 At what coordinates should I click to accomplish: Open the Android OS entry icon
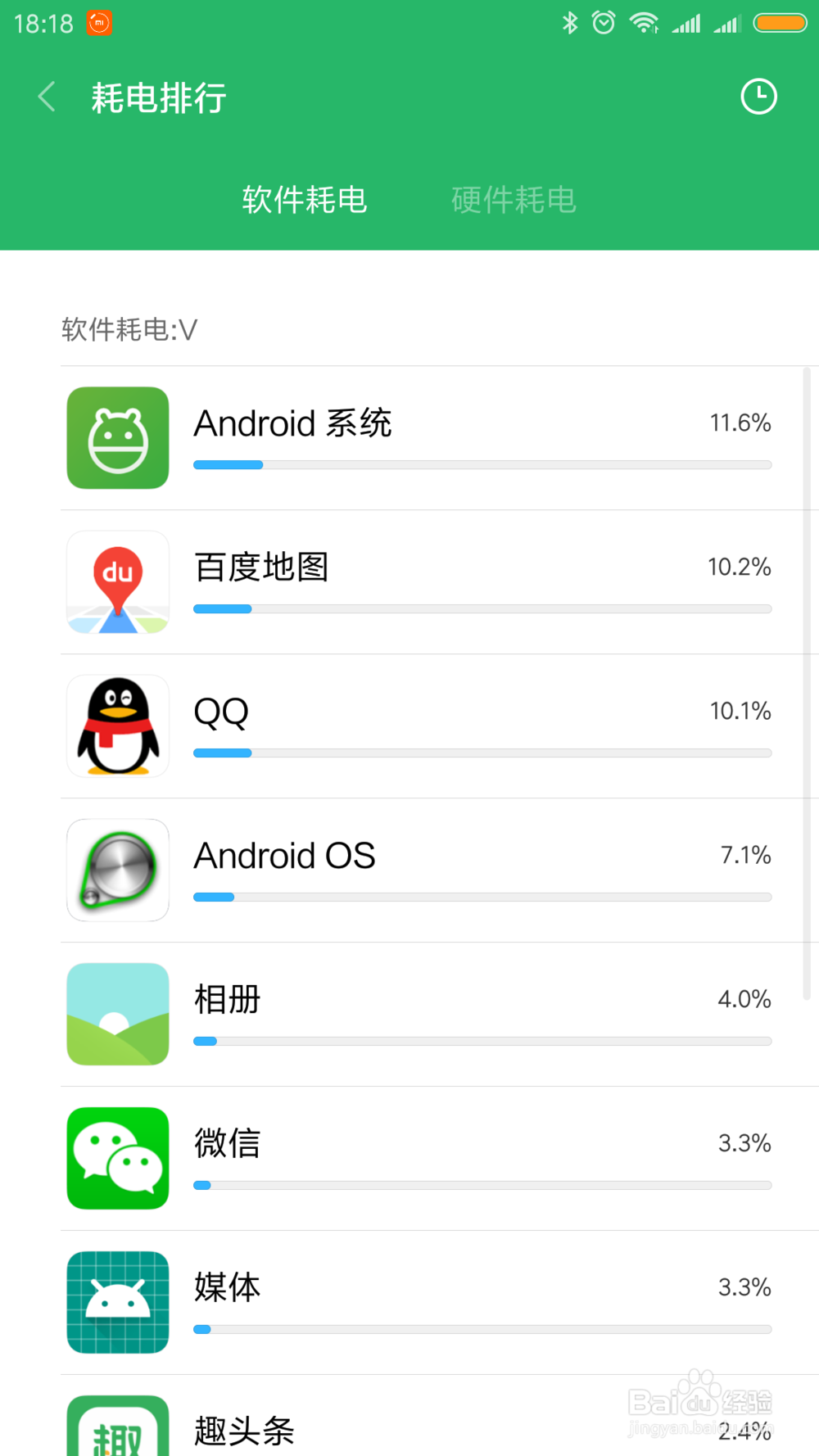point(117,870)
